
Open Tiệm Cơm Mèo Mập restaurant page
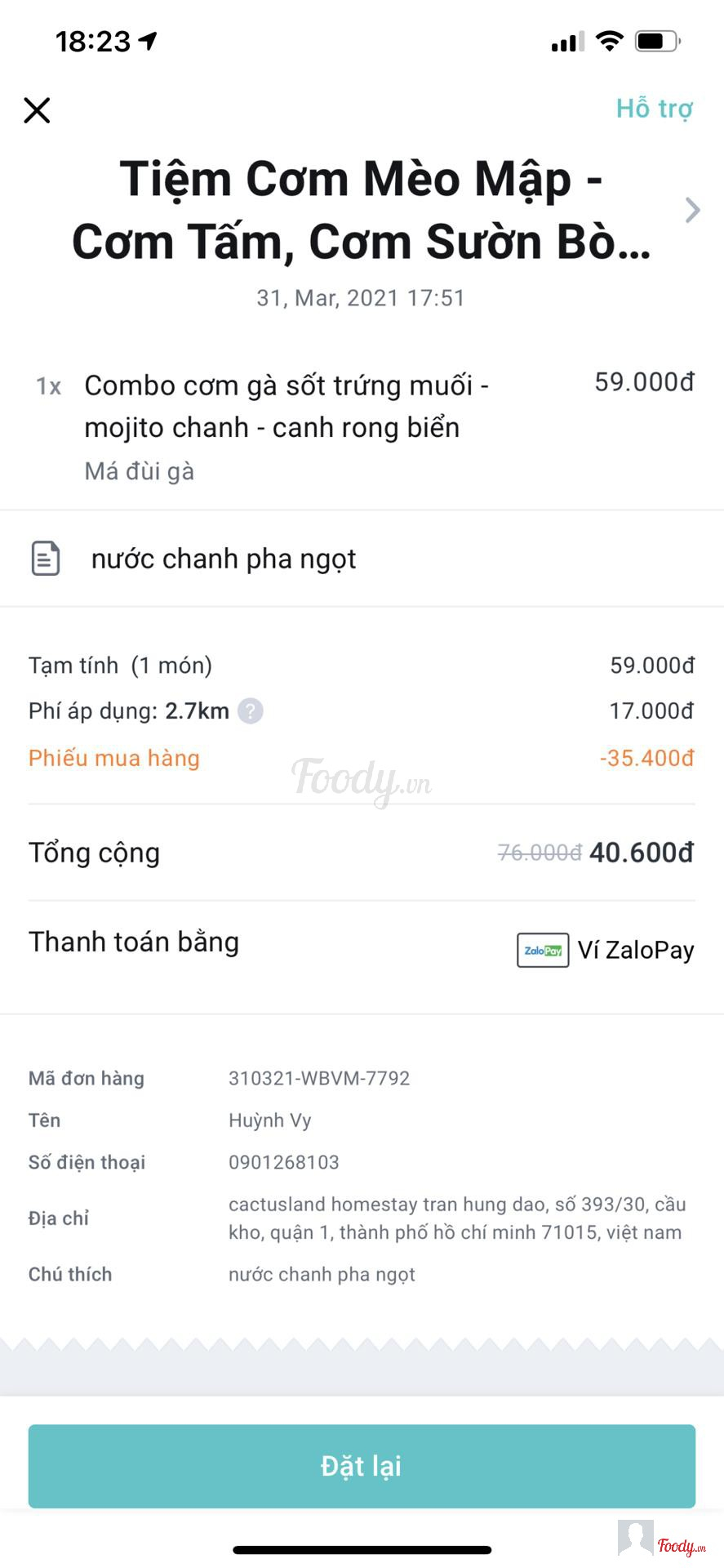pos(691,211)
